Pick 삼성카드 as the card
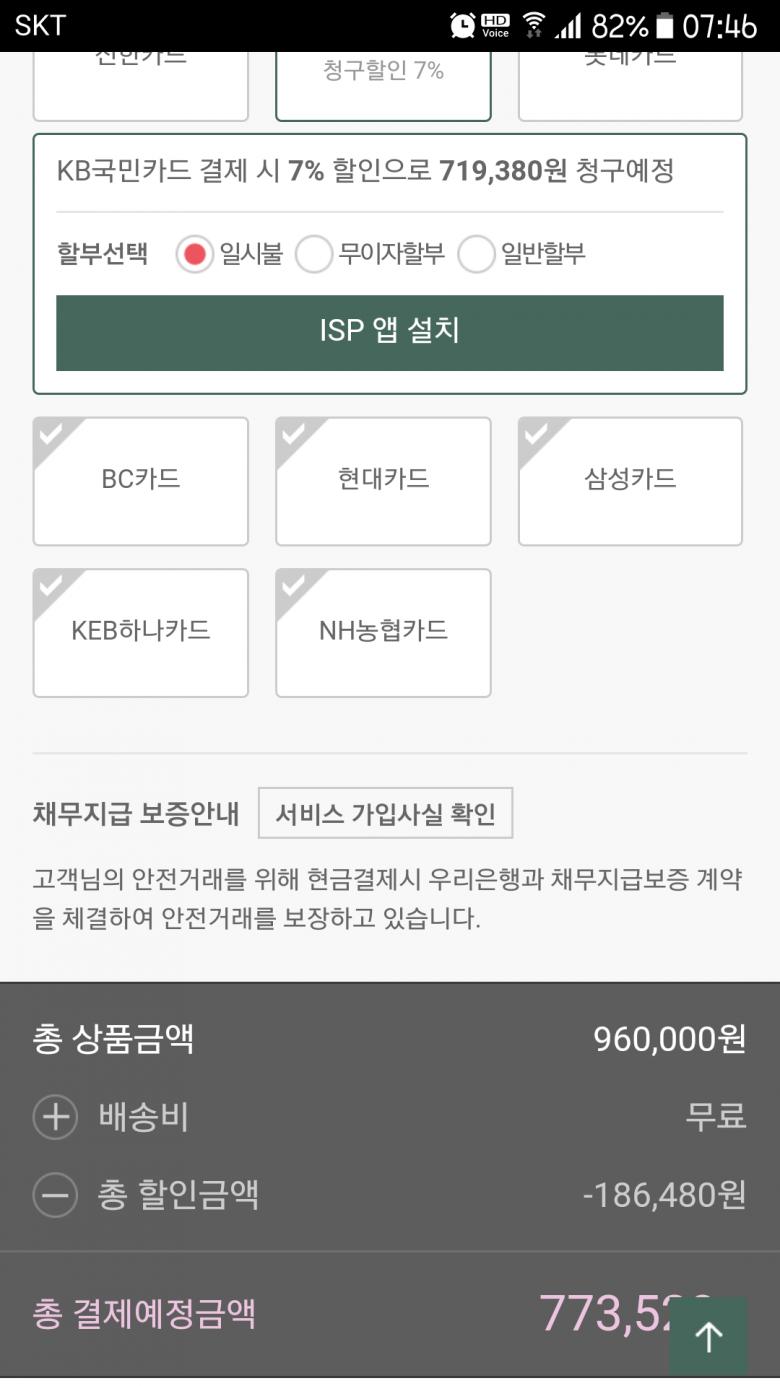Viewport: 780px width, 1386px height. (630, 481)
